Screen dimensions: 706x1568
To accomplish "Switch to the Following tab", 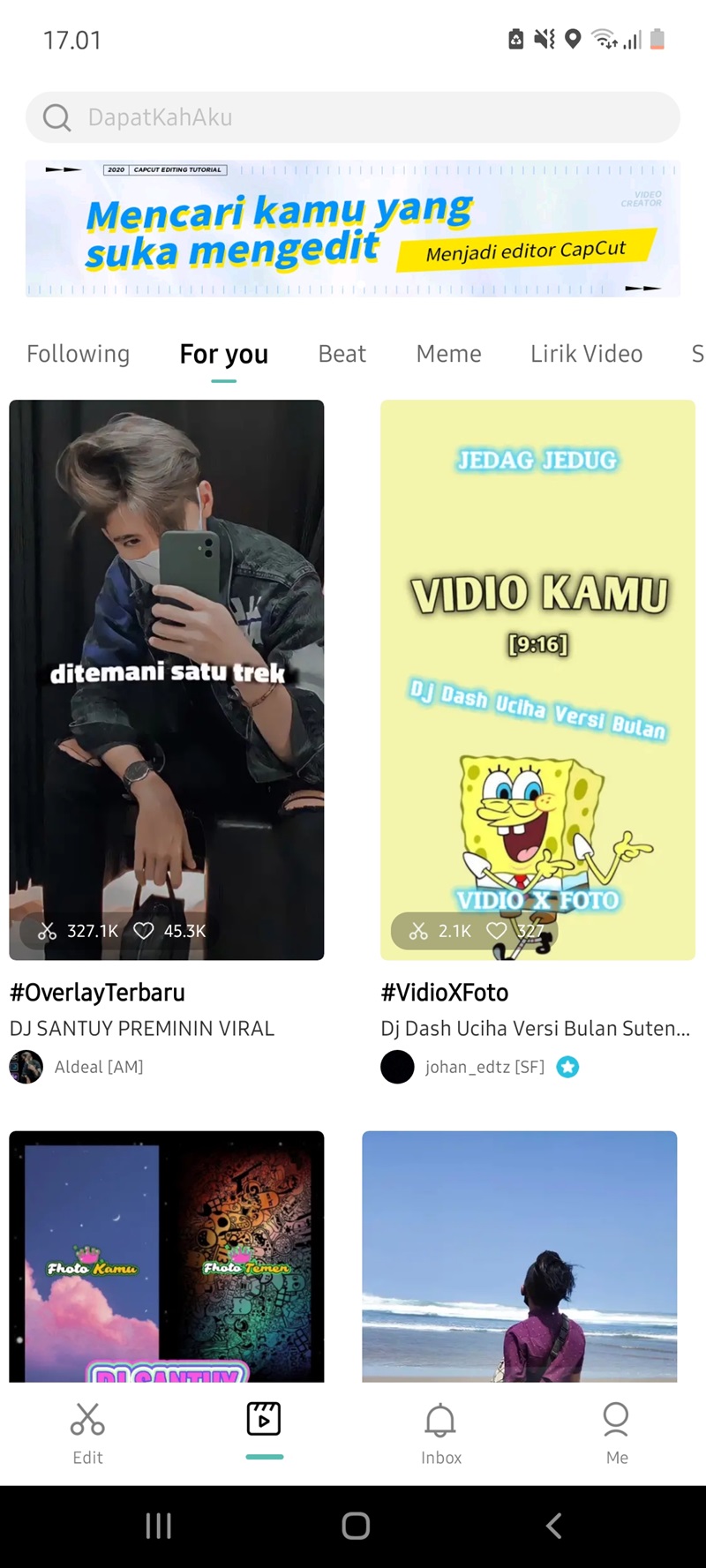I will coord(78,354).
